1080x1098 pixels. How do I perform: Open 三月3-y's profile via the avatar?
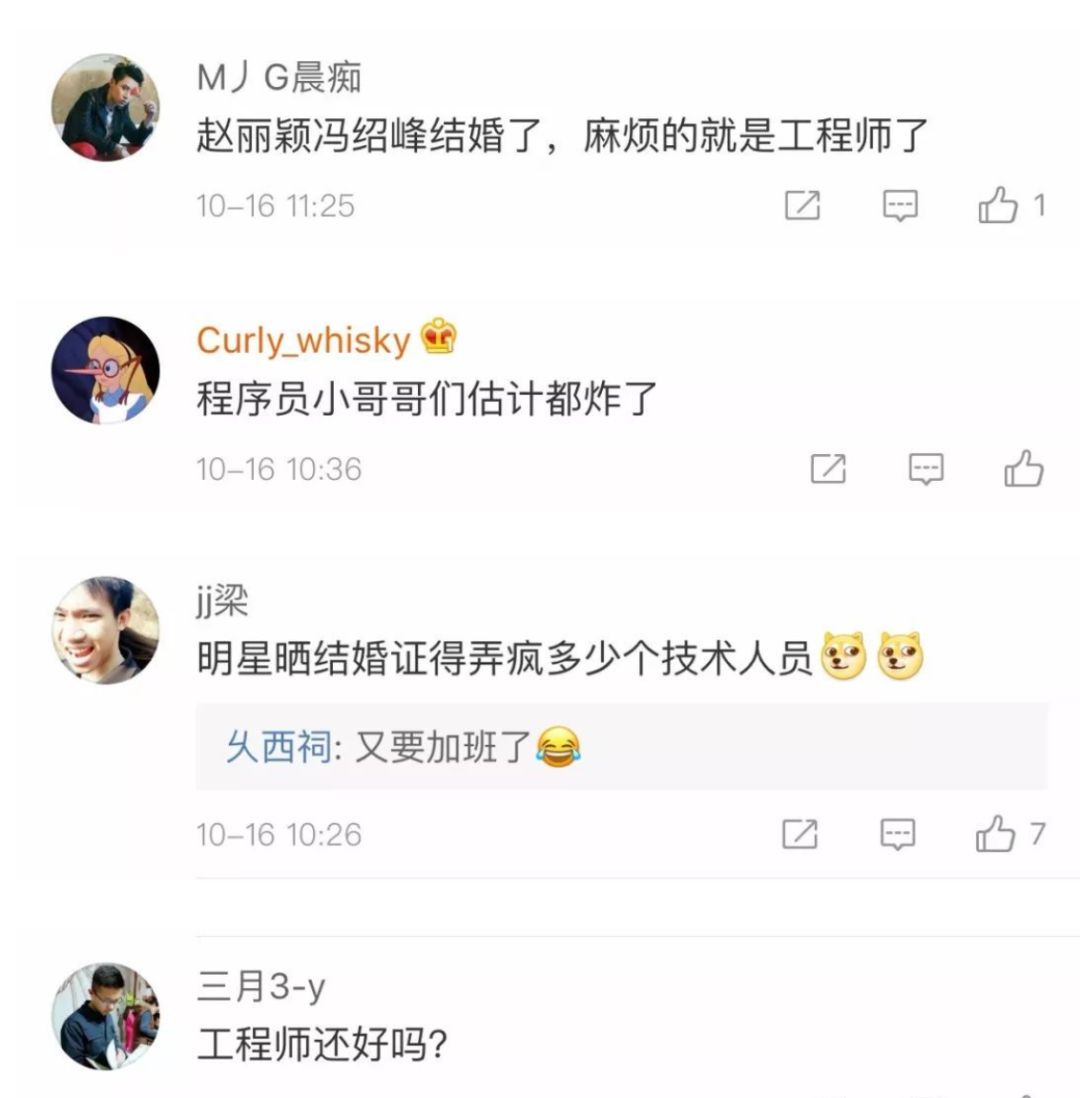pos(105,1016)
